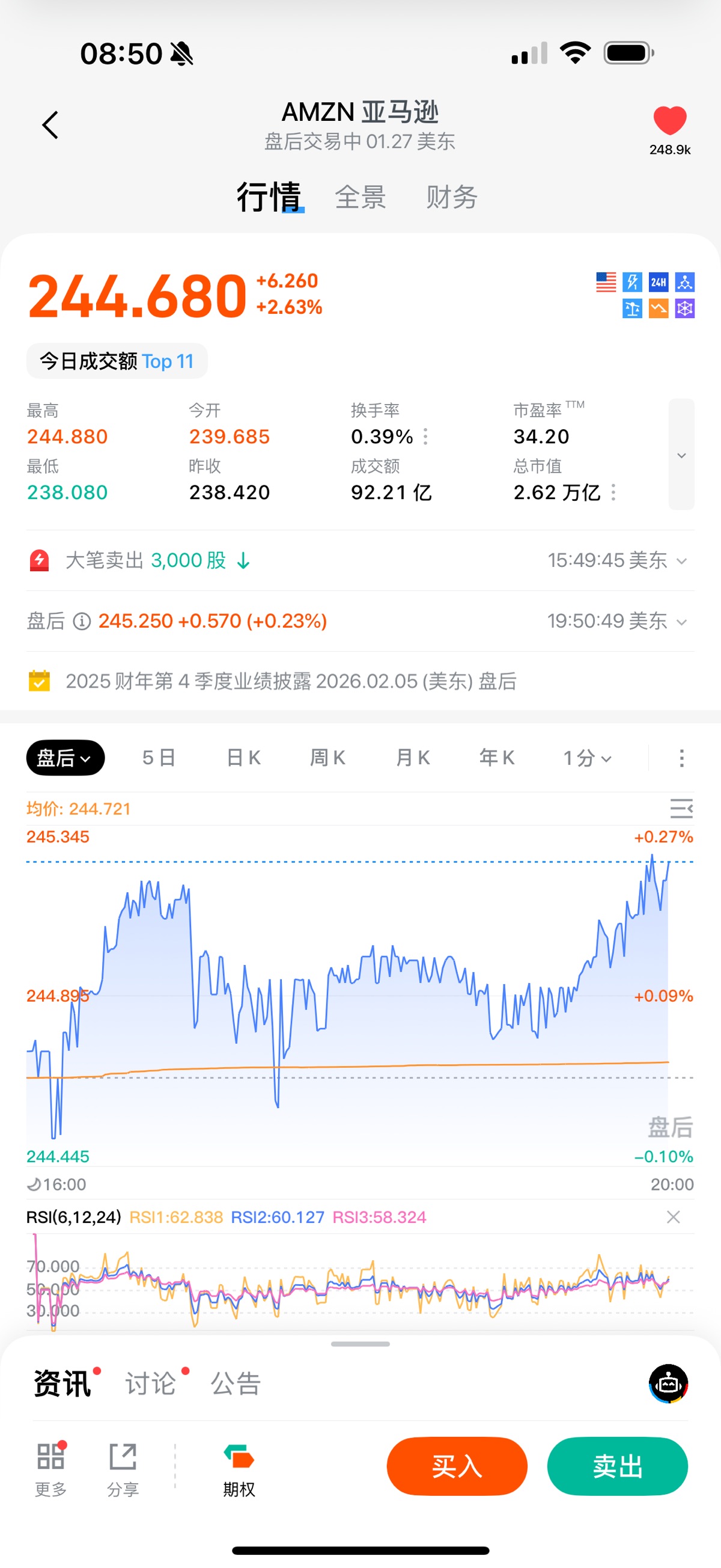This screenshot has width=721, height=1568.
Task: Open the 盘后 info icon
Action: pyautogui.click(x=82, y=622)
